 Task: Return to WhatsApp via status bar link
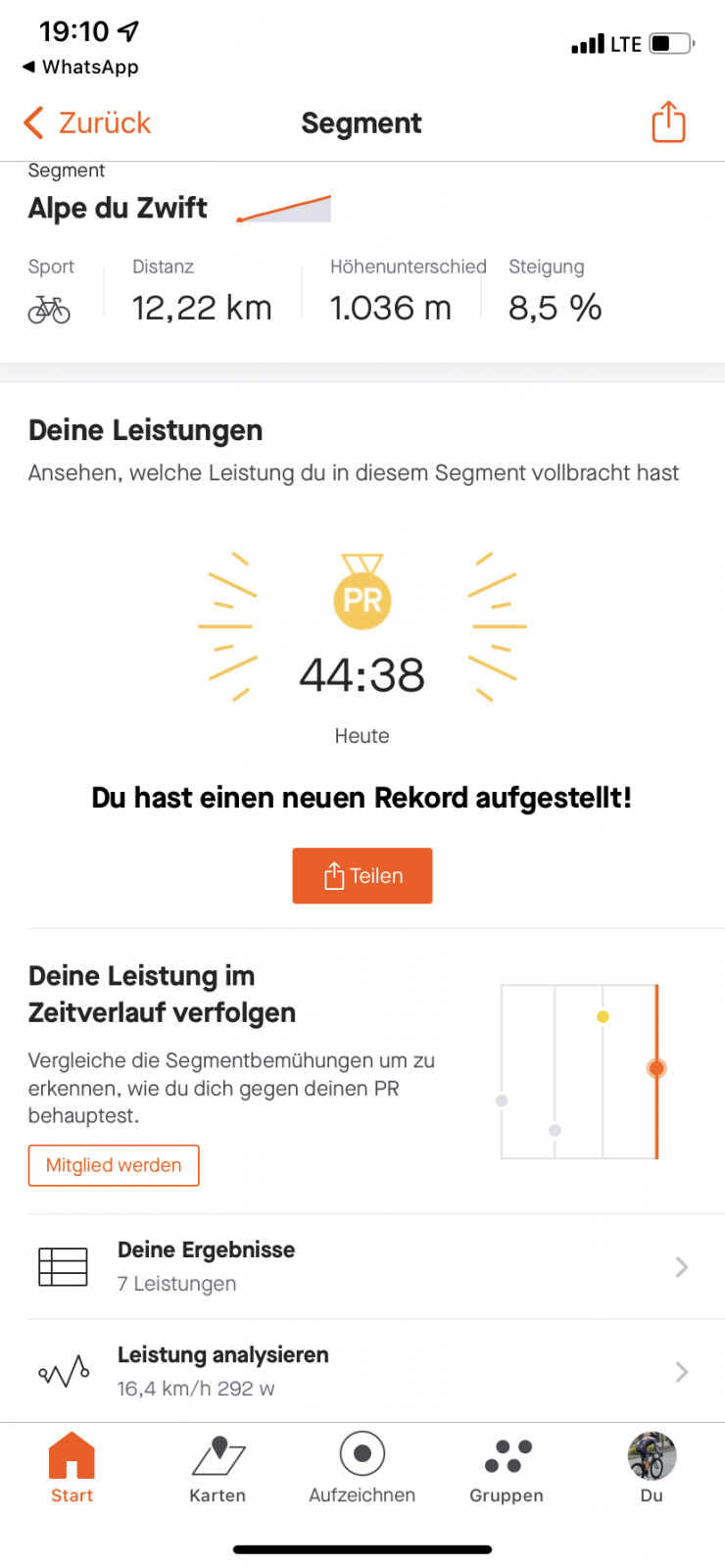[x=80, y=67]
